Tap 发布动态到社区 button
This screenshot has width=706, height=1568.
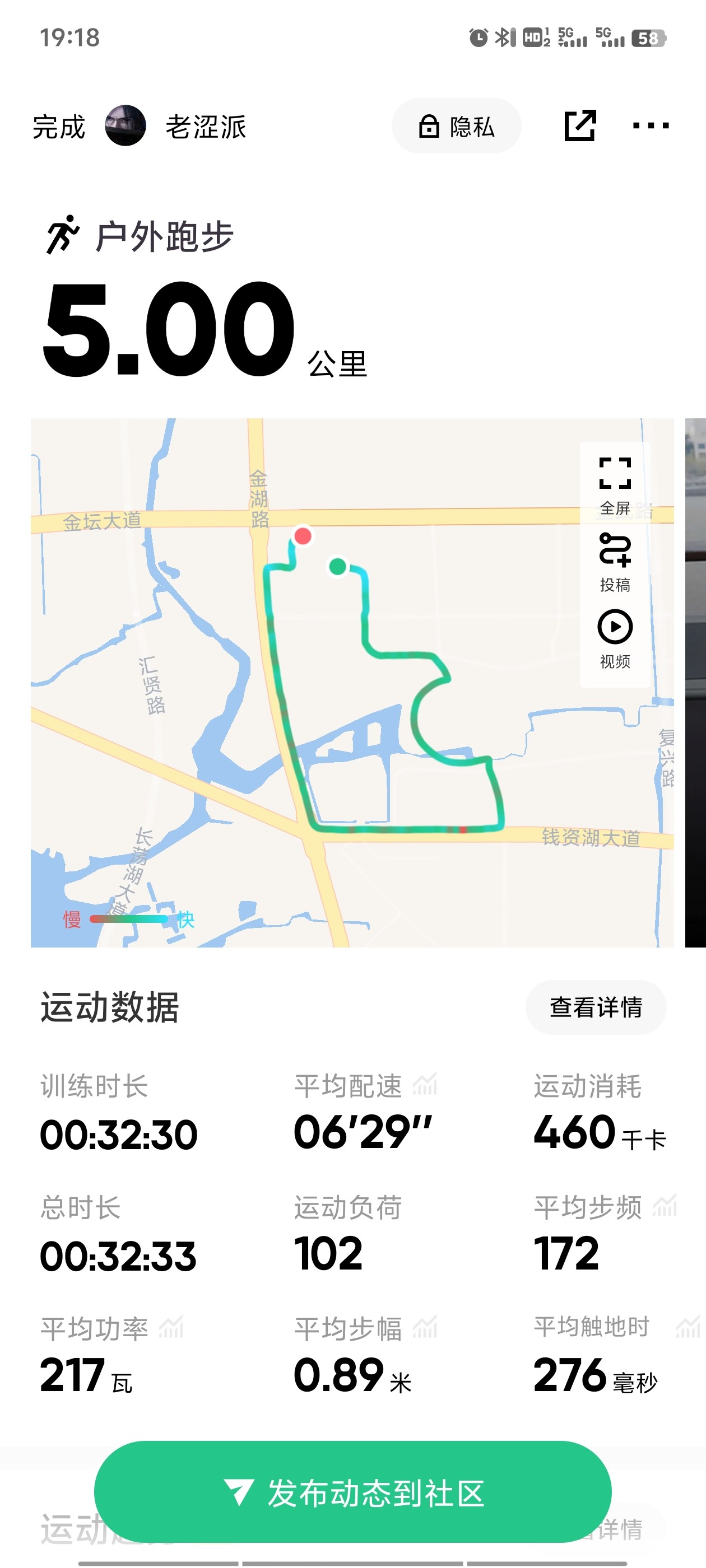(352, 1492)
